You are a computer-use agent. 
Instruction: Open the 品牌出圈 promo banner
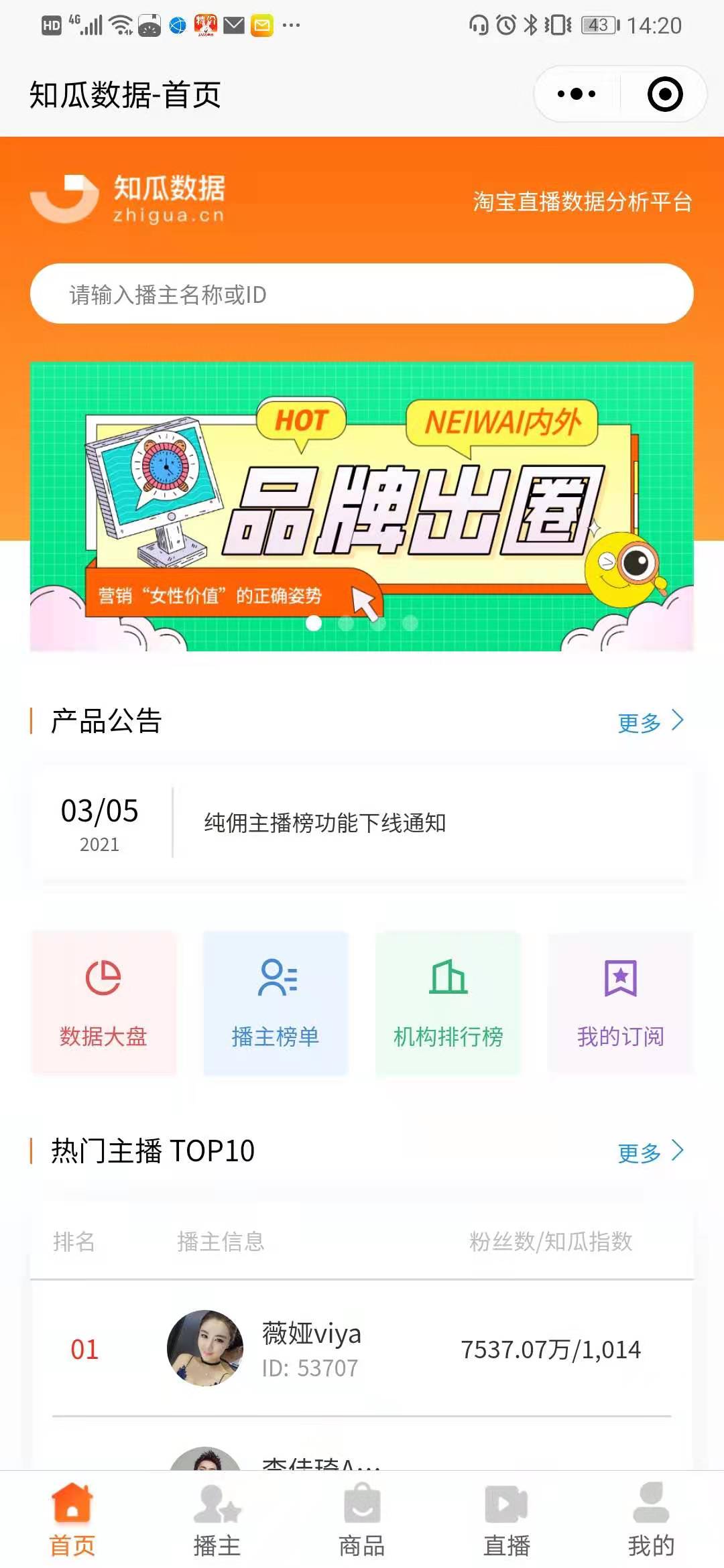click(362, 507)
